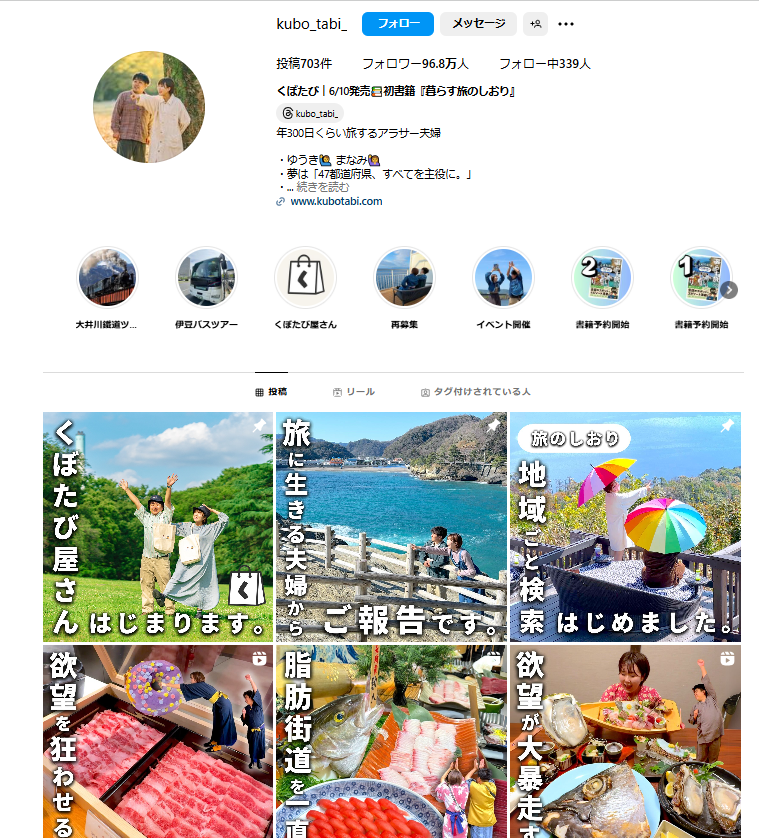Switch to the タグ付けされている人 tab
Image resolution: width=759 pixels, height=838 pixels.
pos(475,392)
